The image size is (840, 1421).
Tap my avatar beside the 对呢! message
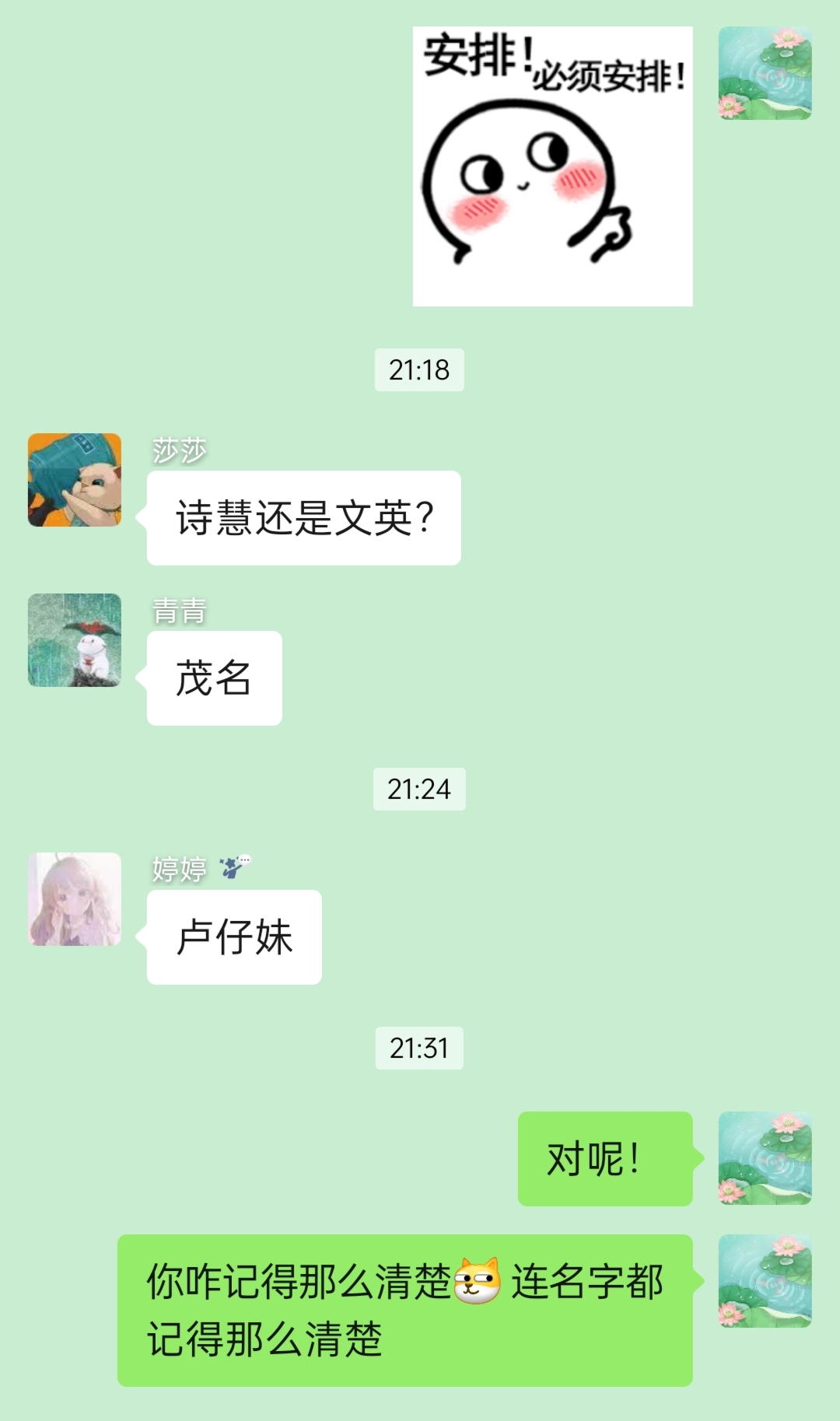point(765,1158)
